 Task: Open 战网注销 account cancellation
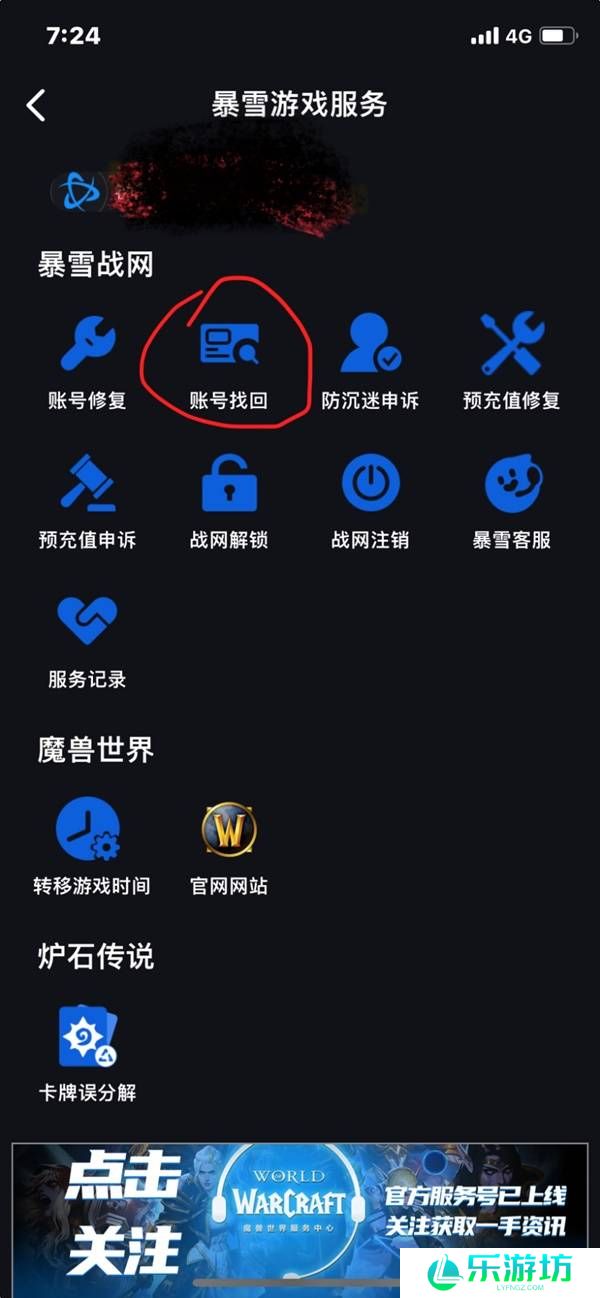click(370, 500)
